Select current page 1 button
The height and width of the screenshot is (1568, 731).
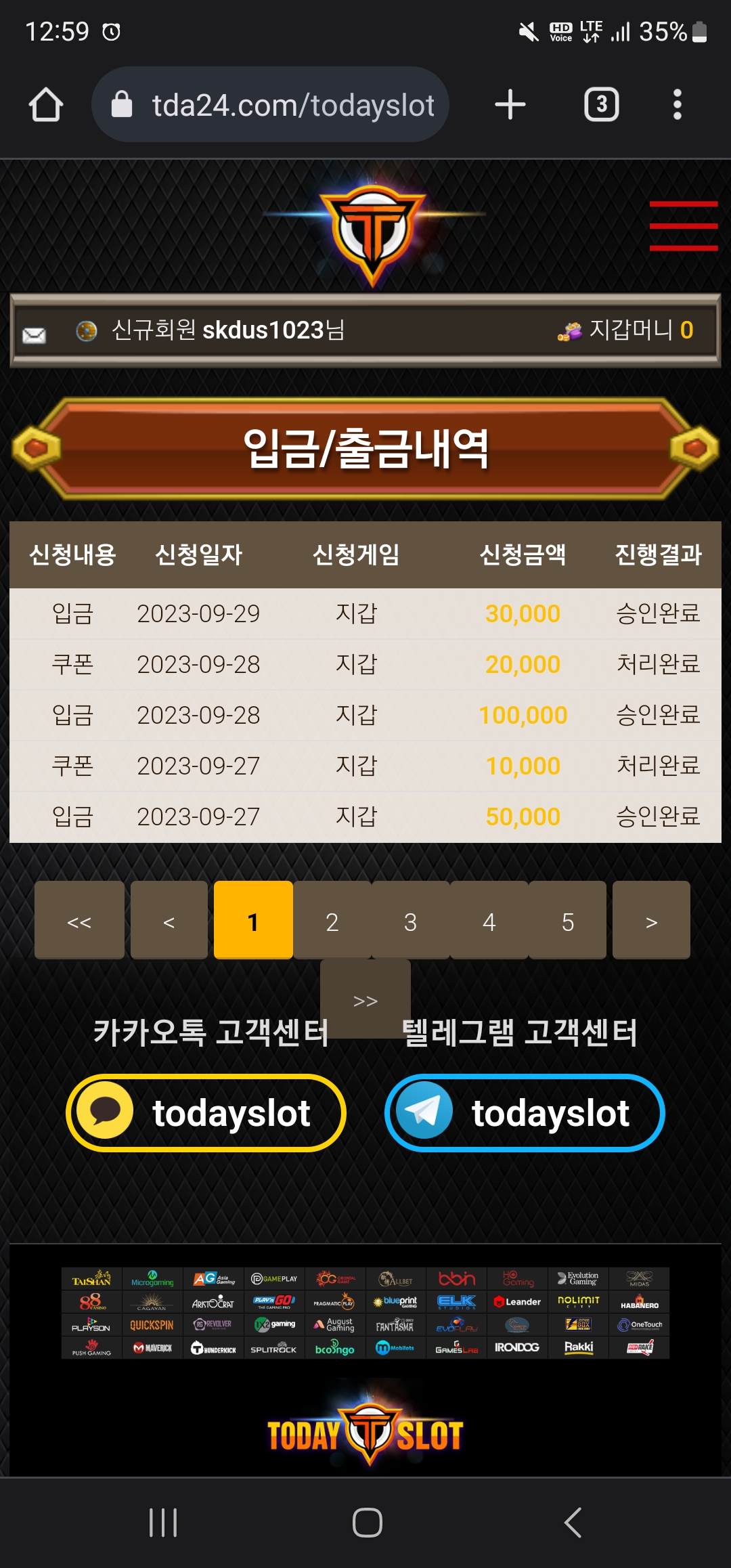(253, 921)
